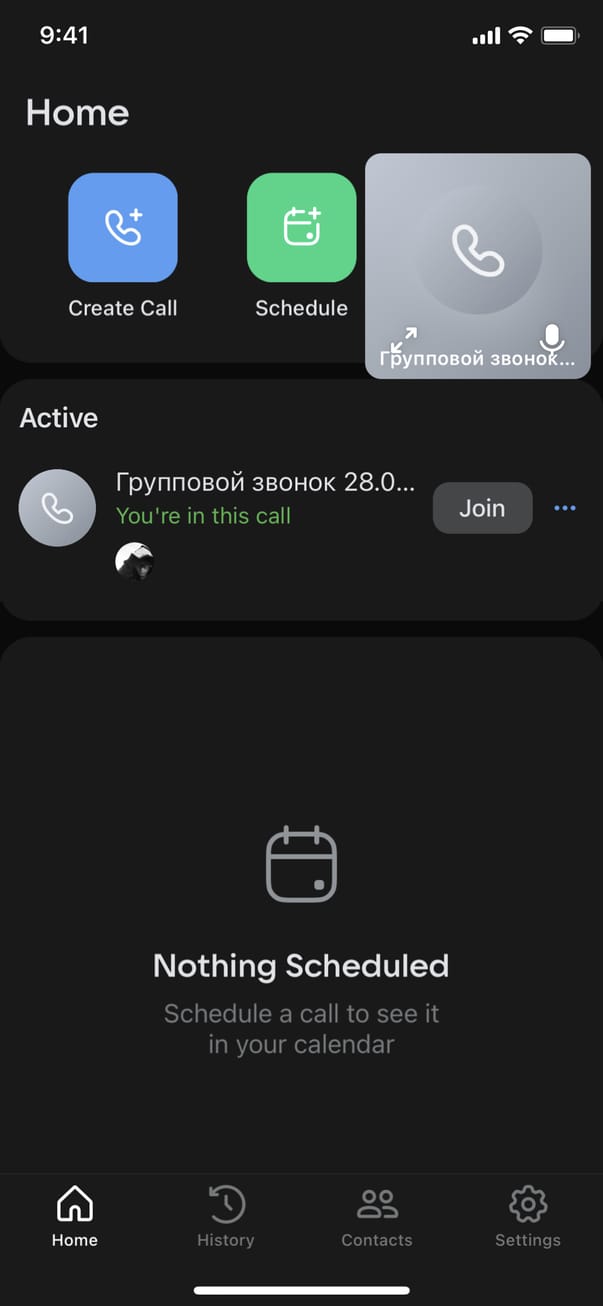Select the Home tab
Image resolution: width=603 pixels, height=1306 pixels.
pos(75,1216)
